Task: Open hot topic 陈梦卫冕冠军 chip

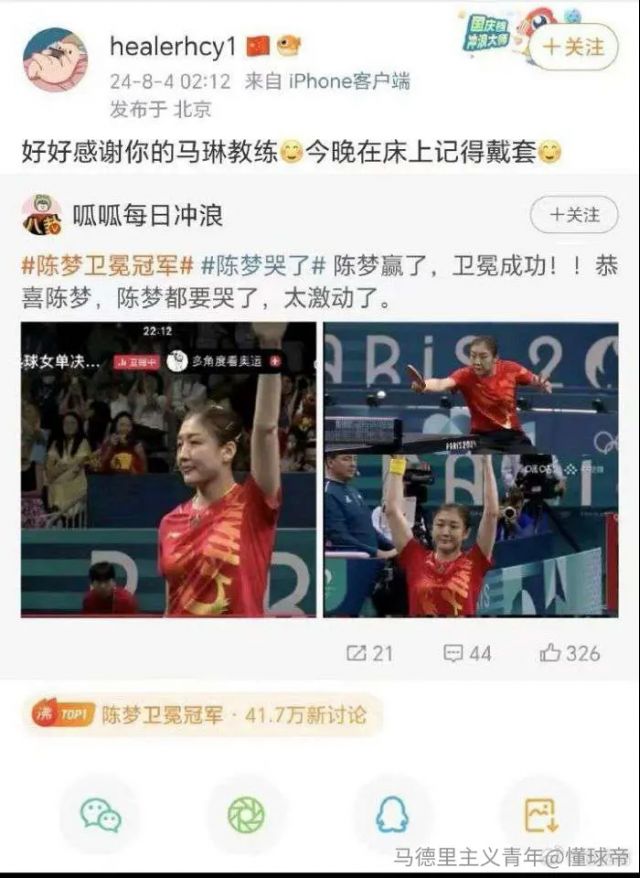Action: [200, 715]
